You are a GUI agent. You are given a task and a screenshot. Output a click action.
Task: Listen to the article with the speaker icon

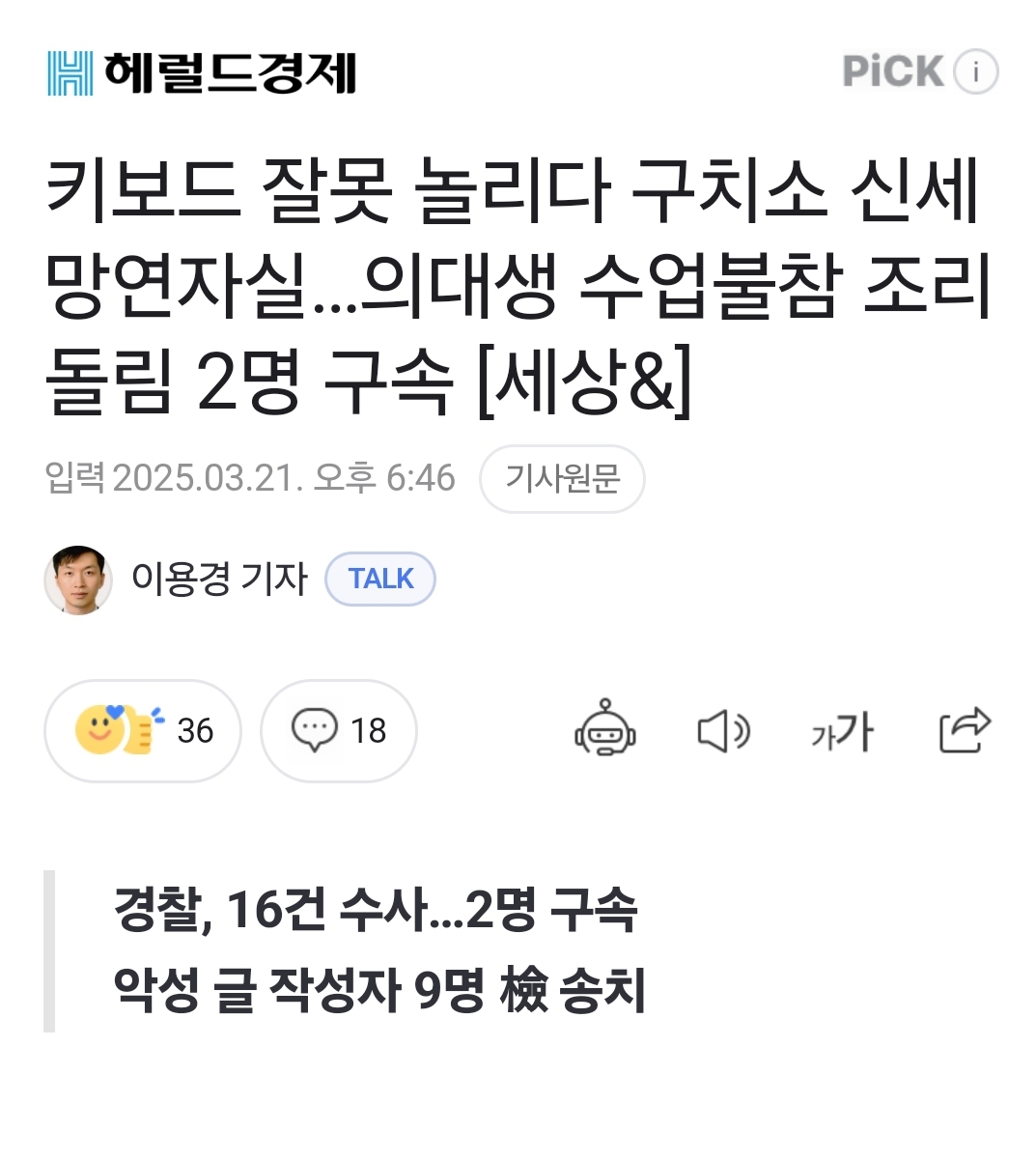coord(724,731)
